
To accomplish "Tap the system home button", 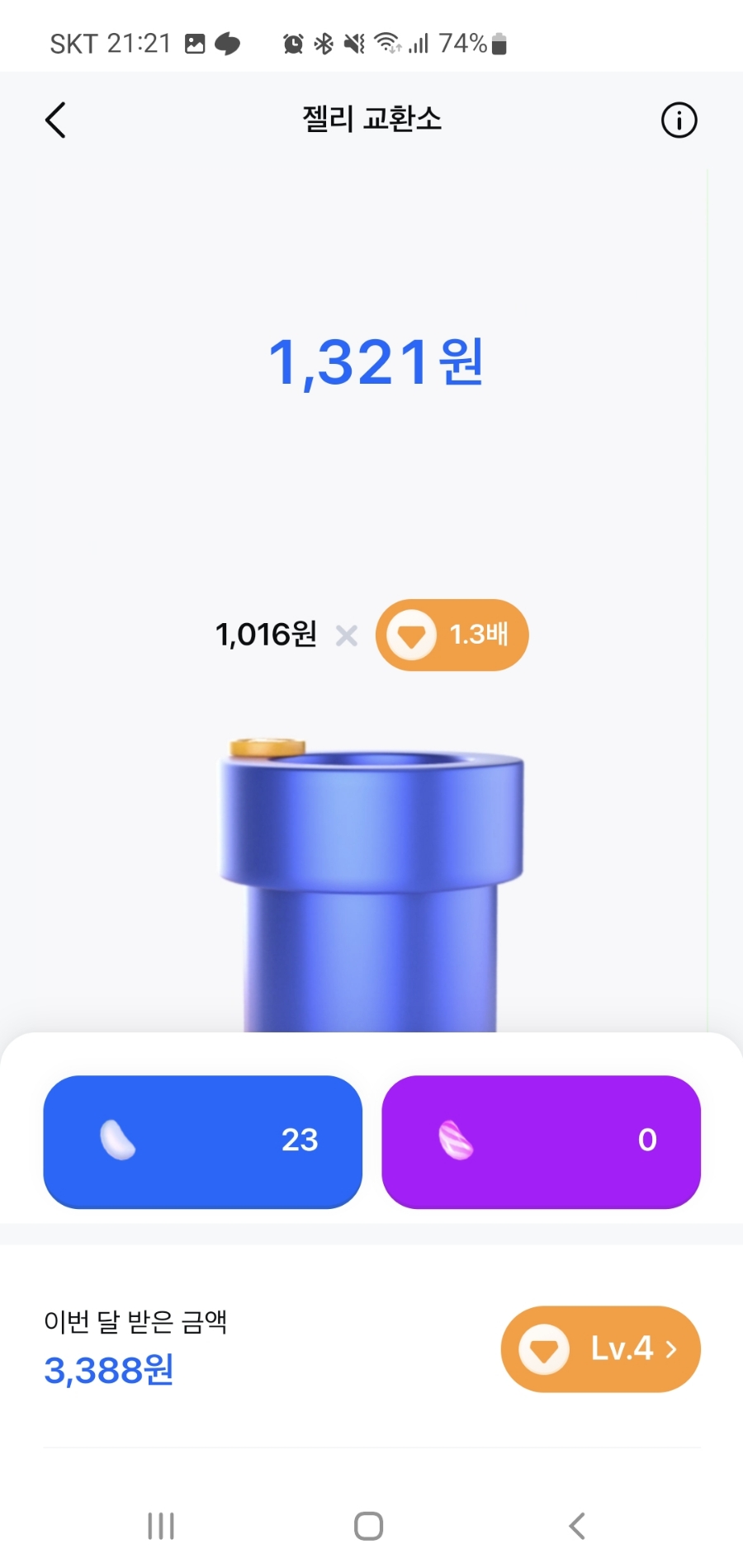I will coord(368,1526).
